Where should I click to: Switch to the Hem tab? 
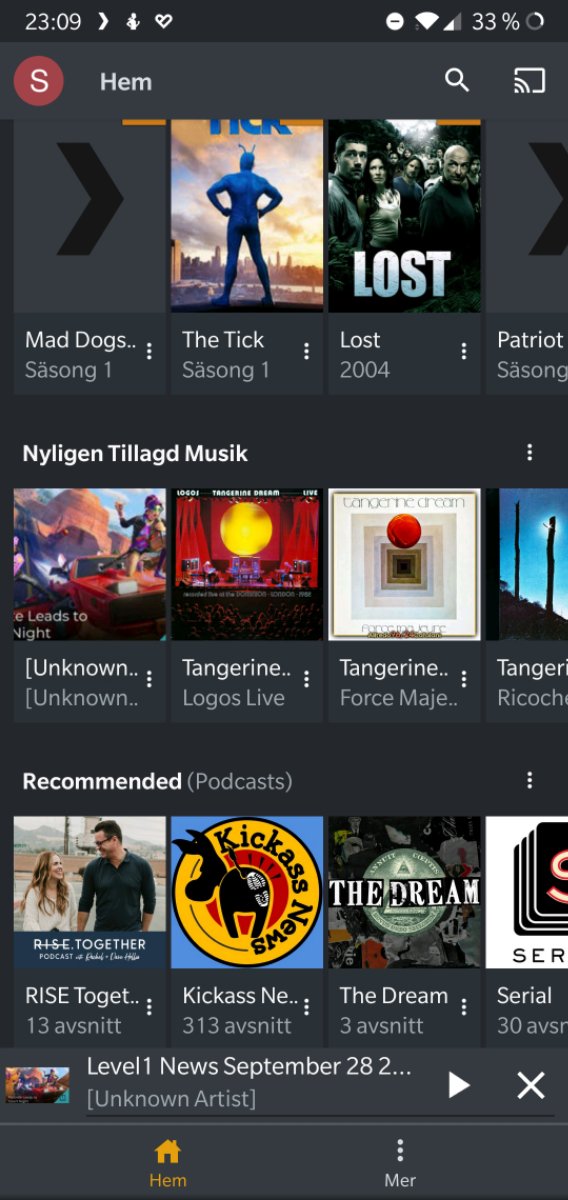point(168,1163)
